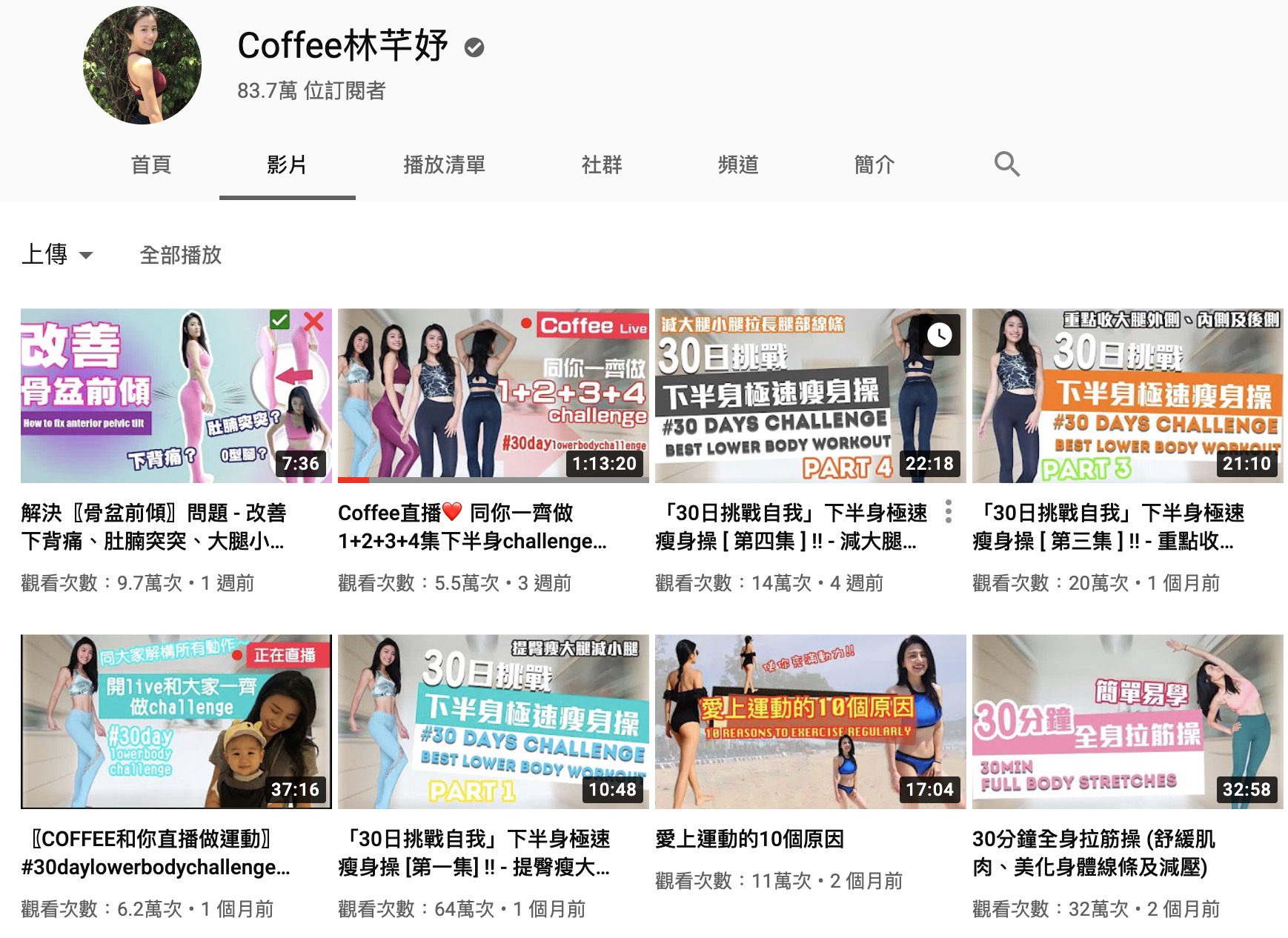Open the 愛上運動的10個原因 video
1288x938 pixels.
810,722
